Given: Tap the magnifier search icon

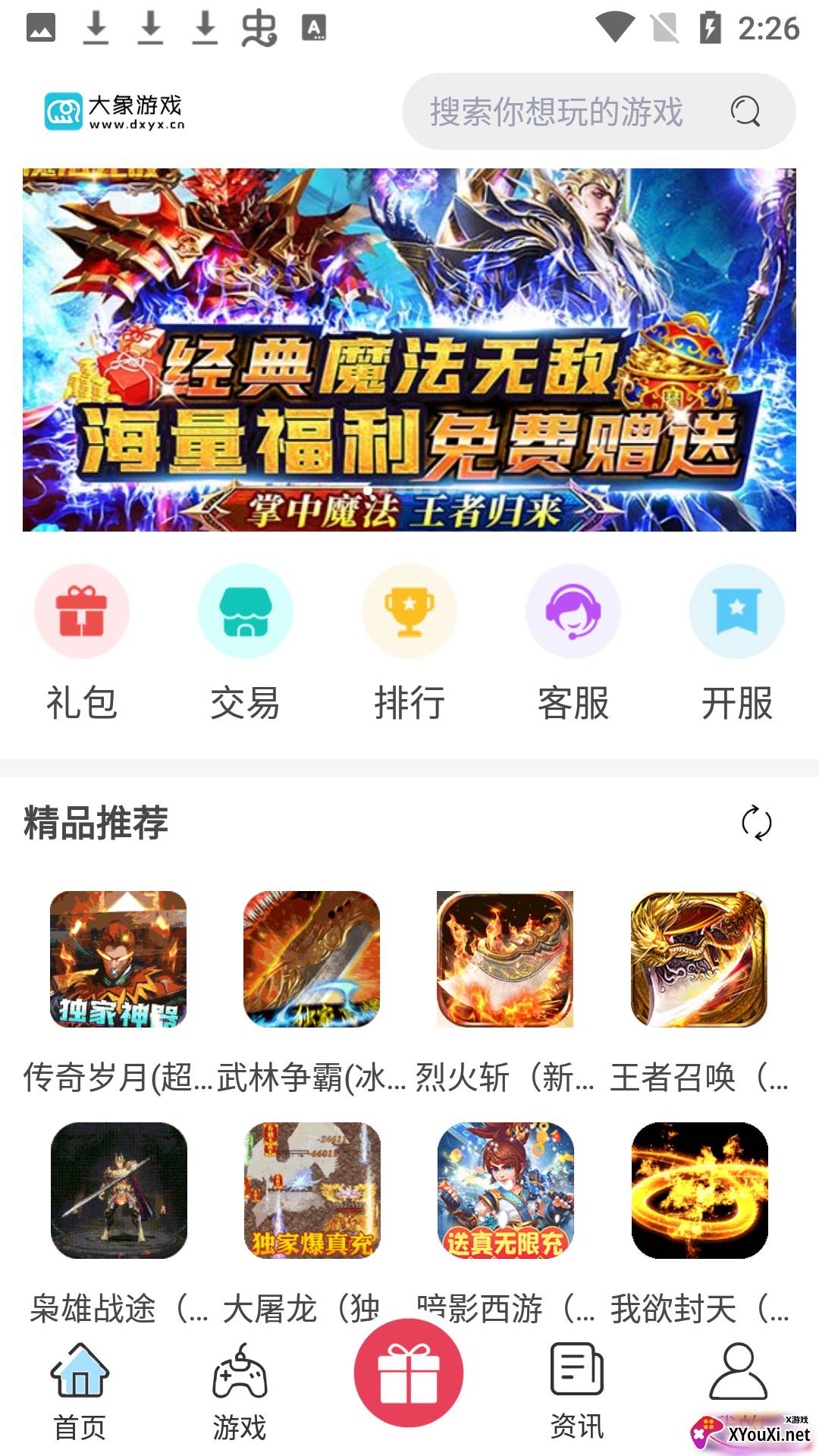Looking at the screenshot, I should (745, 111).
